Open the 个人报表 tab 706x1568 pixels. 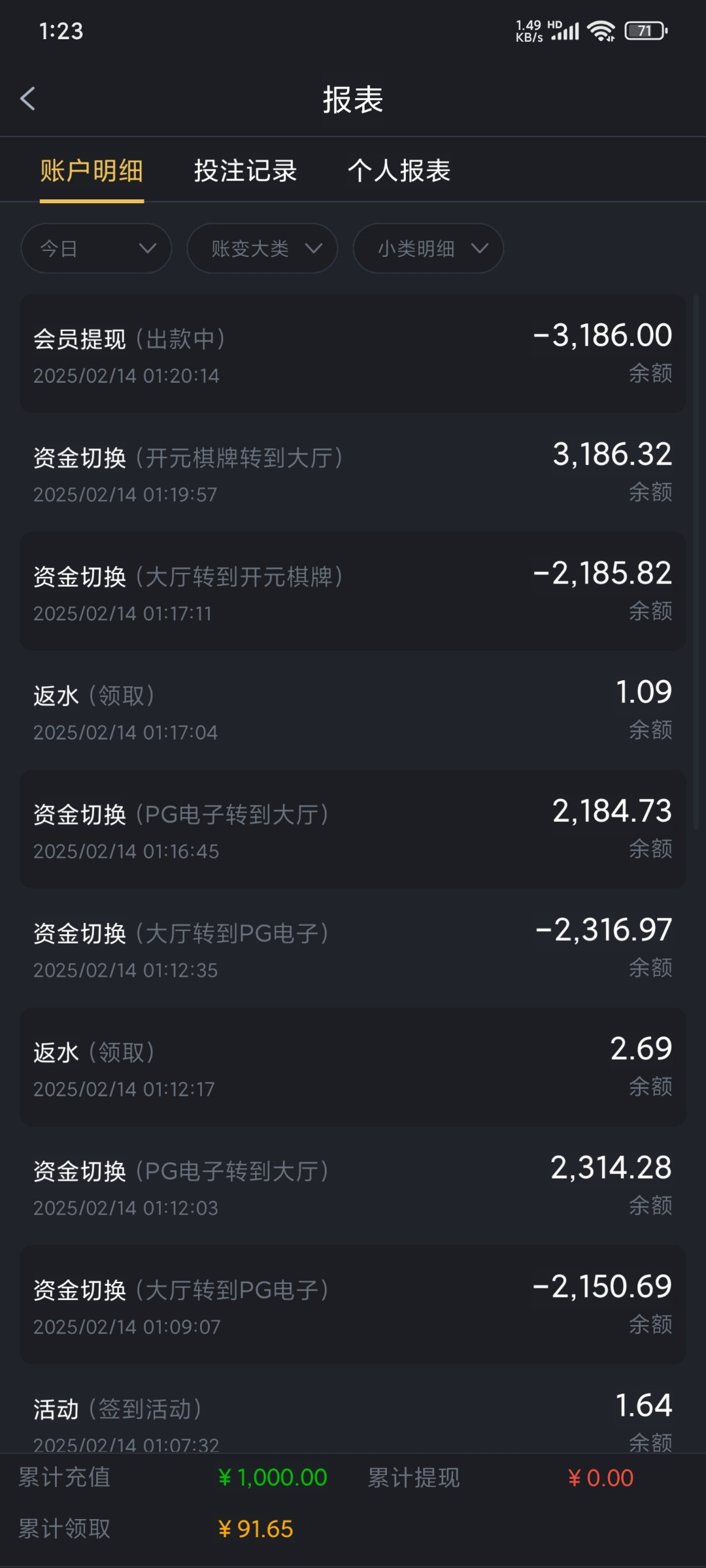(399, 171)
